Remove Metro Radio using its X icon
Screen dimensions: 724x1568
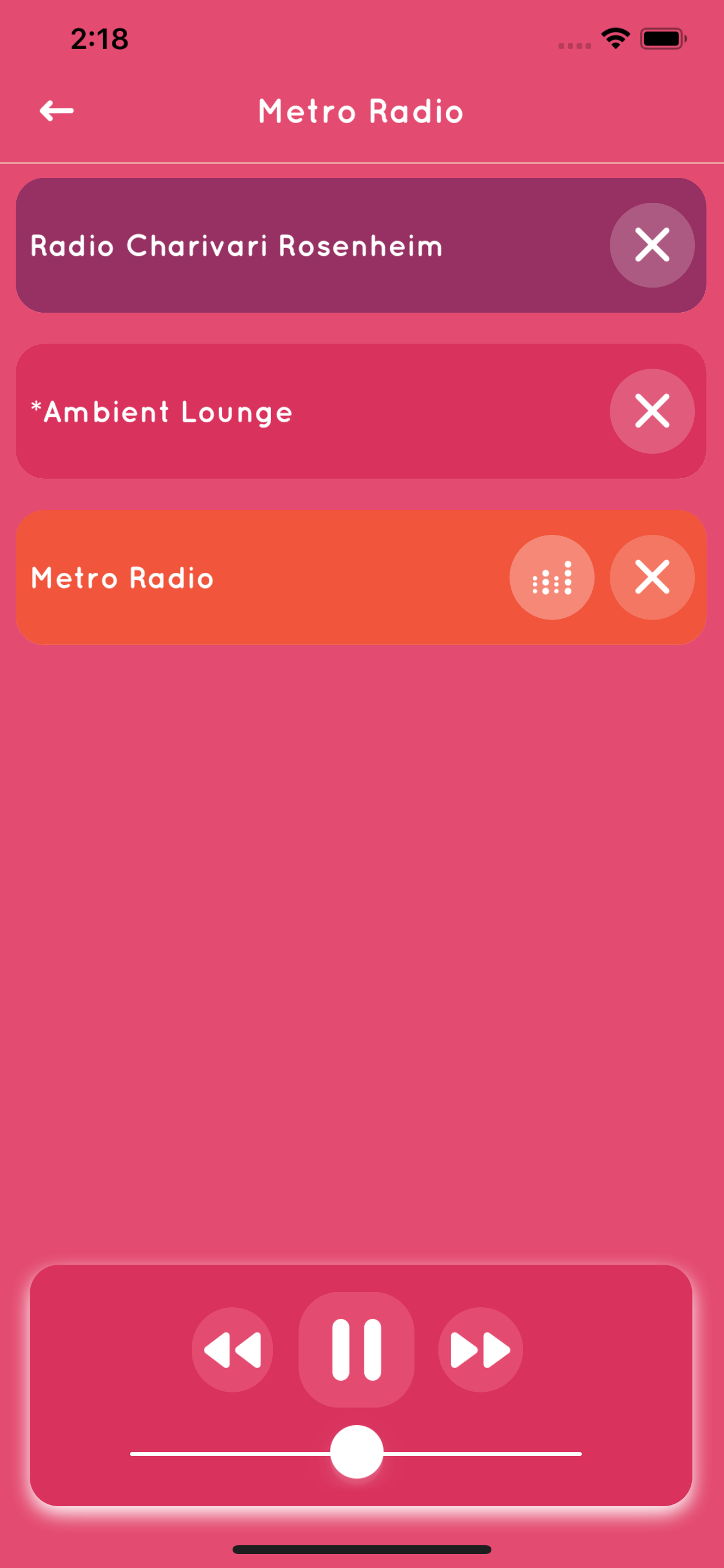pos(652,577)
